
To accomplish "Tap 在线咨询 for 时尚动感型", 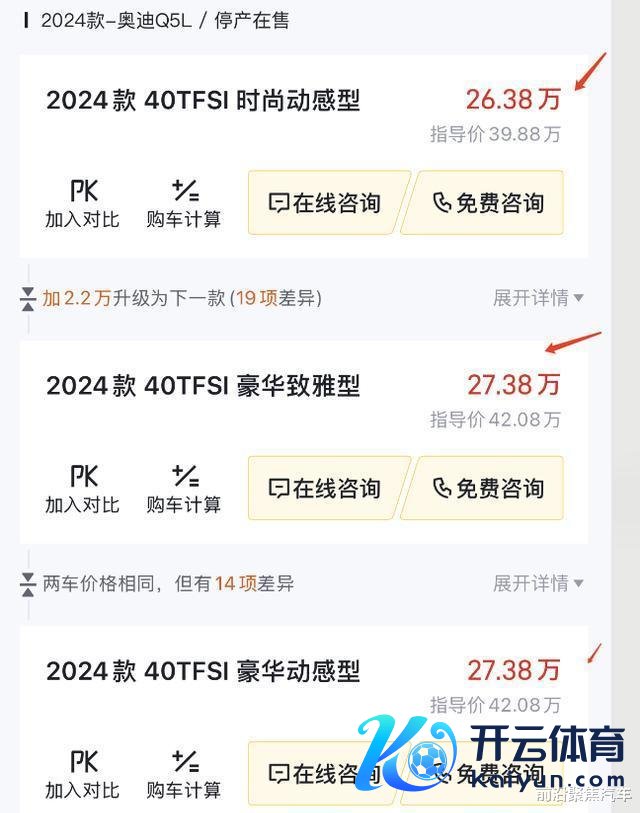I will [326, 203].
